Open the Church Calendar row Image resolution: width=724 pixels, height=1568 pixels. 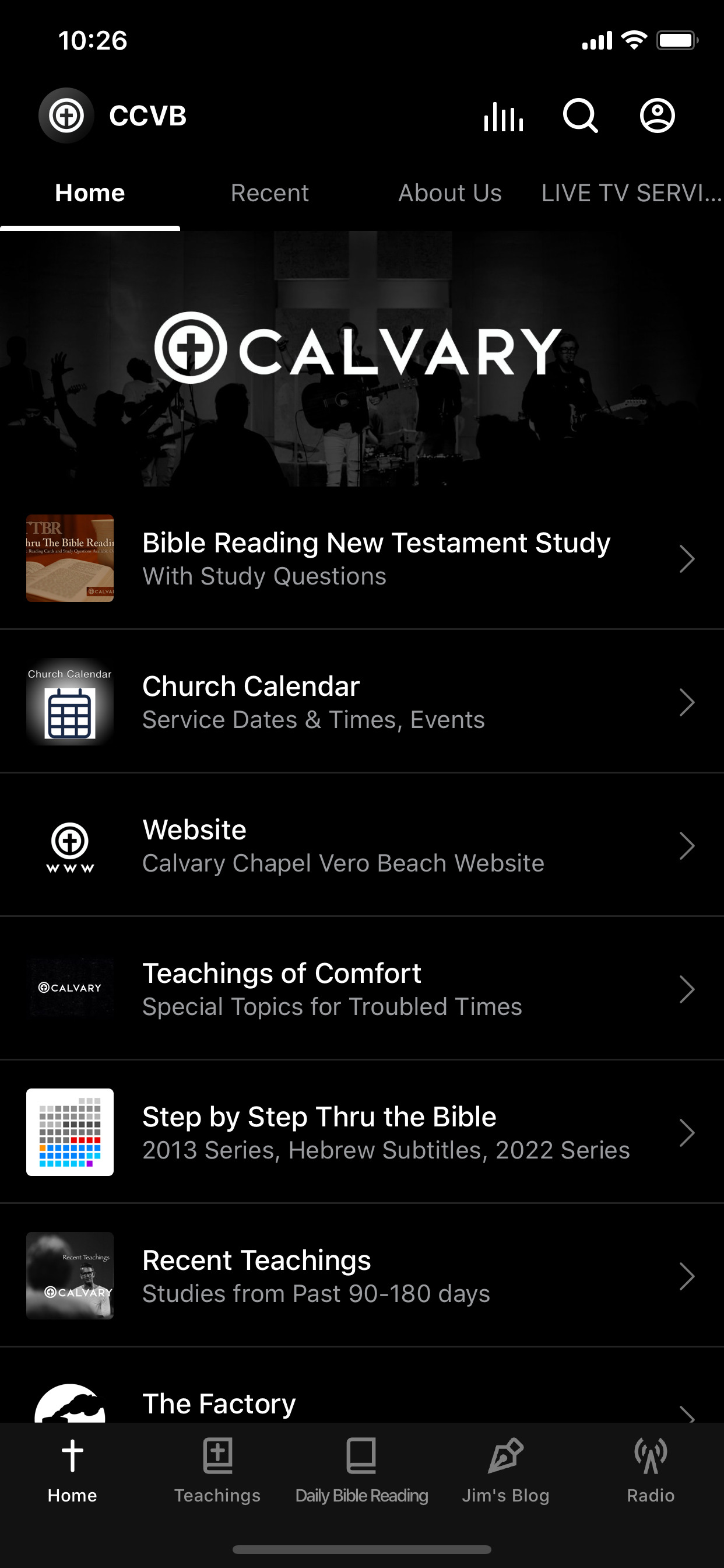coord(362,702)
